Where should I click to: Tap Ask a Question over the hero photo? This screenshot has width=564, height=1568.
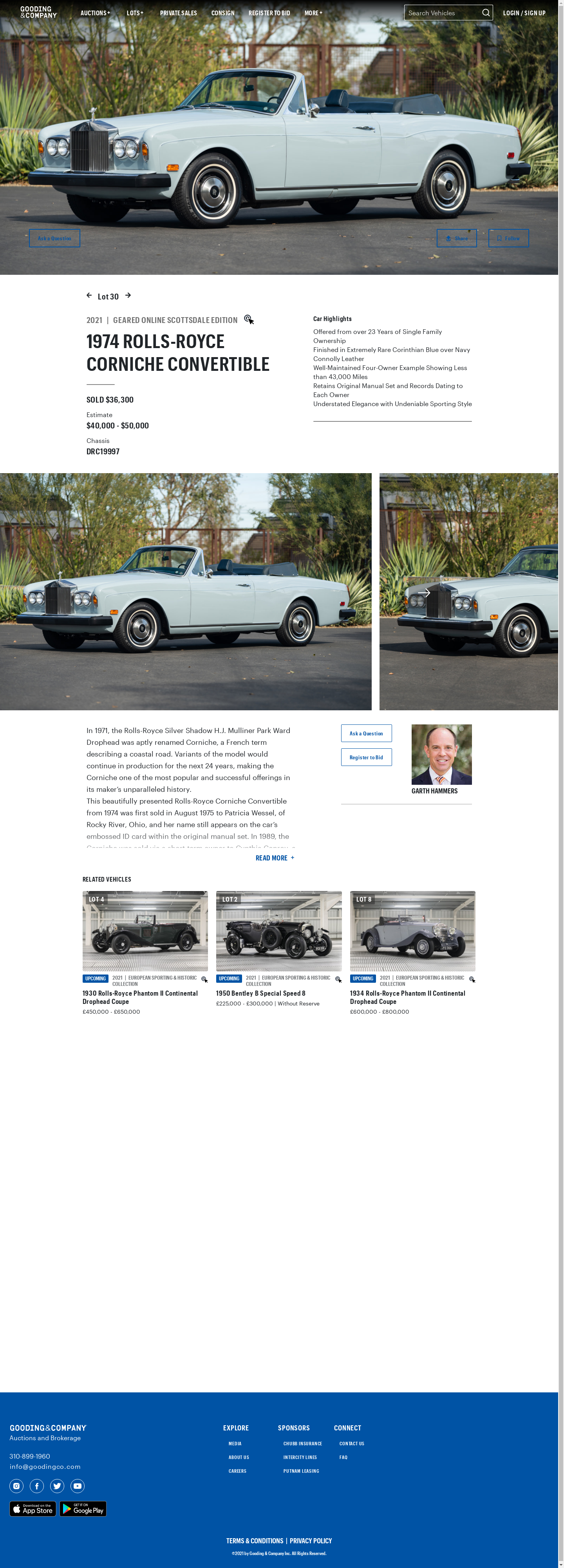point(55,238)
